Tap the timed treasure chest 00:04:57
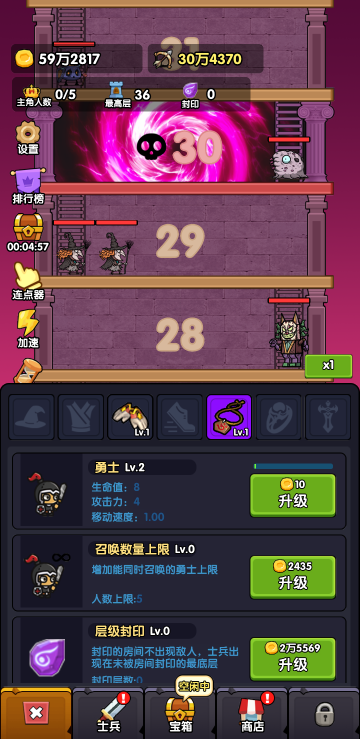This screenshot has height=739, width=360. pyautogui.click(x=28, y=233)
